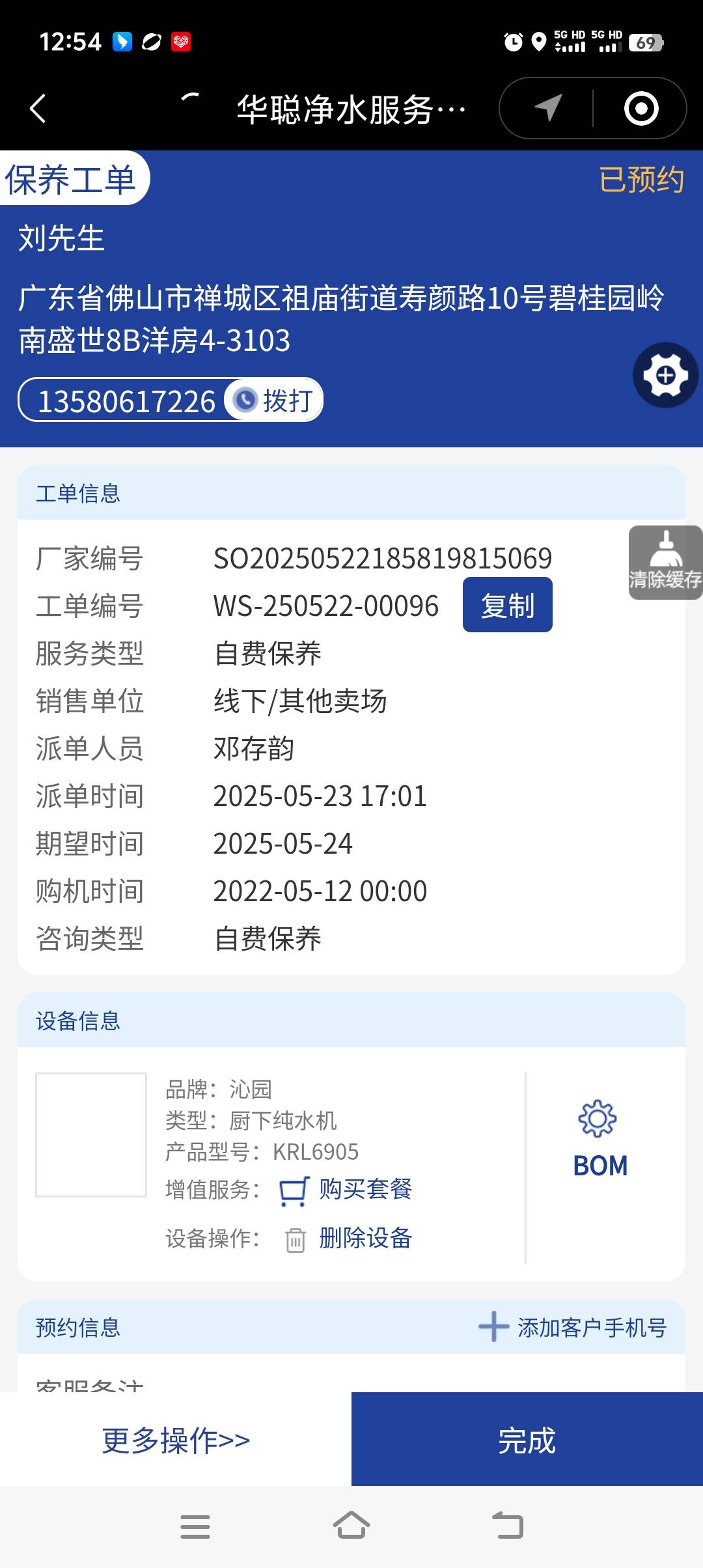Clear cache with 清除缓存 button

pyautogui.click(x=665, y=563)
